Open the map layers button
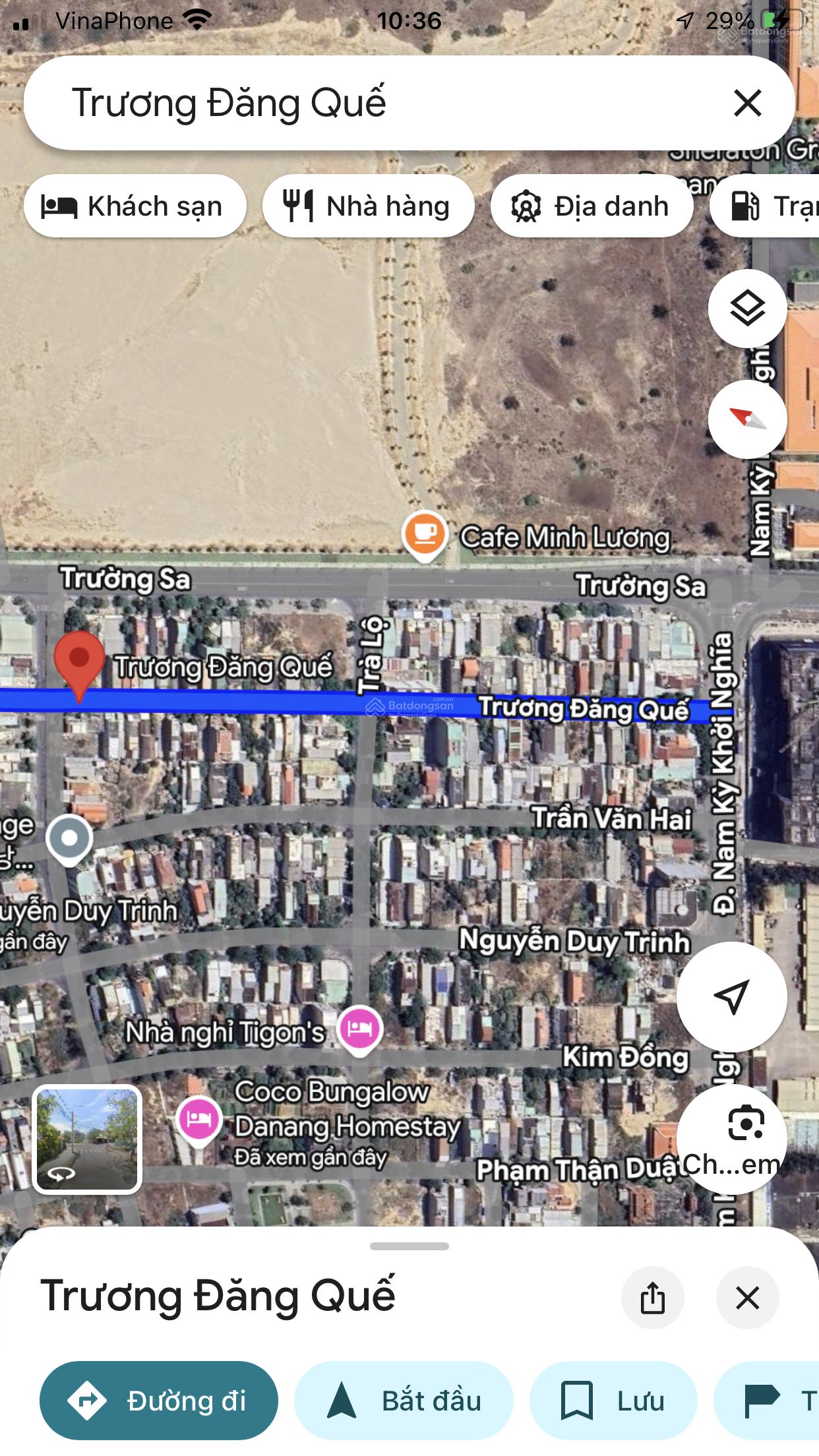819x1456 pixels. tap(747, 309)
